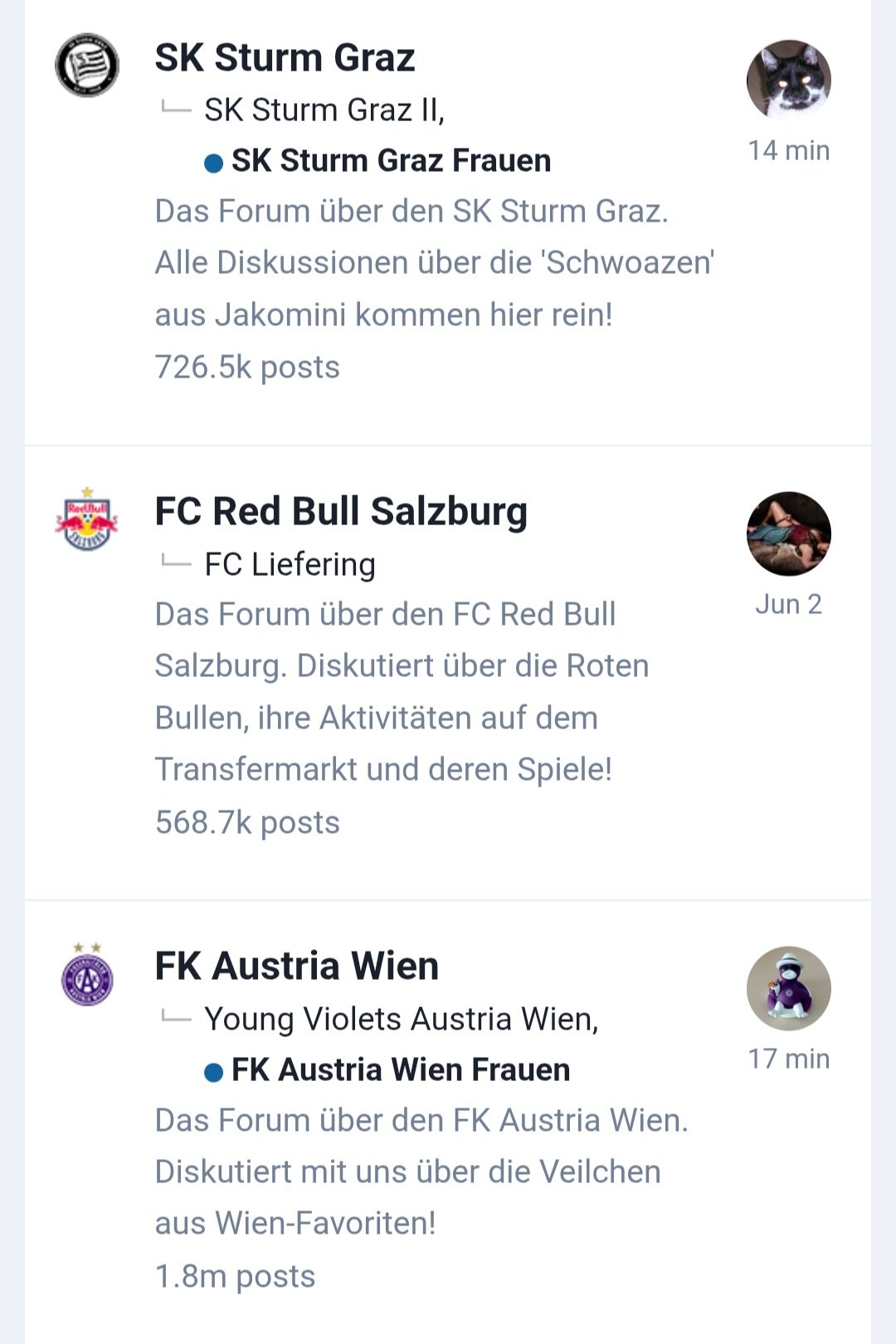Tap the SK Sturm Graz club crest icon
Viewport: 896px width, 1344px height.
click(87, 65)
